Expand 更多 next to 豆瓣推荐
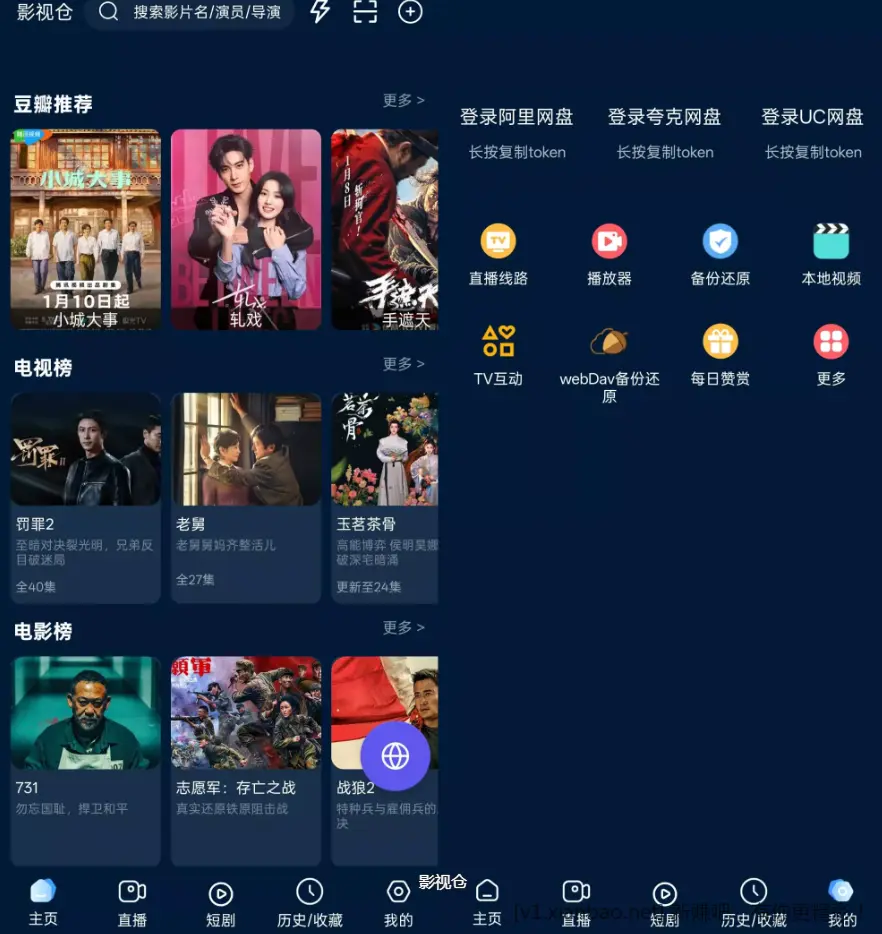The width and height of the screenshot is (882, 934). click(403, 100)
